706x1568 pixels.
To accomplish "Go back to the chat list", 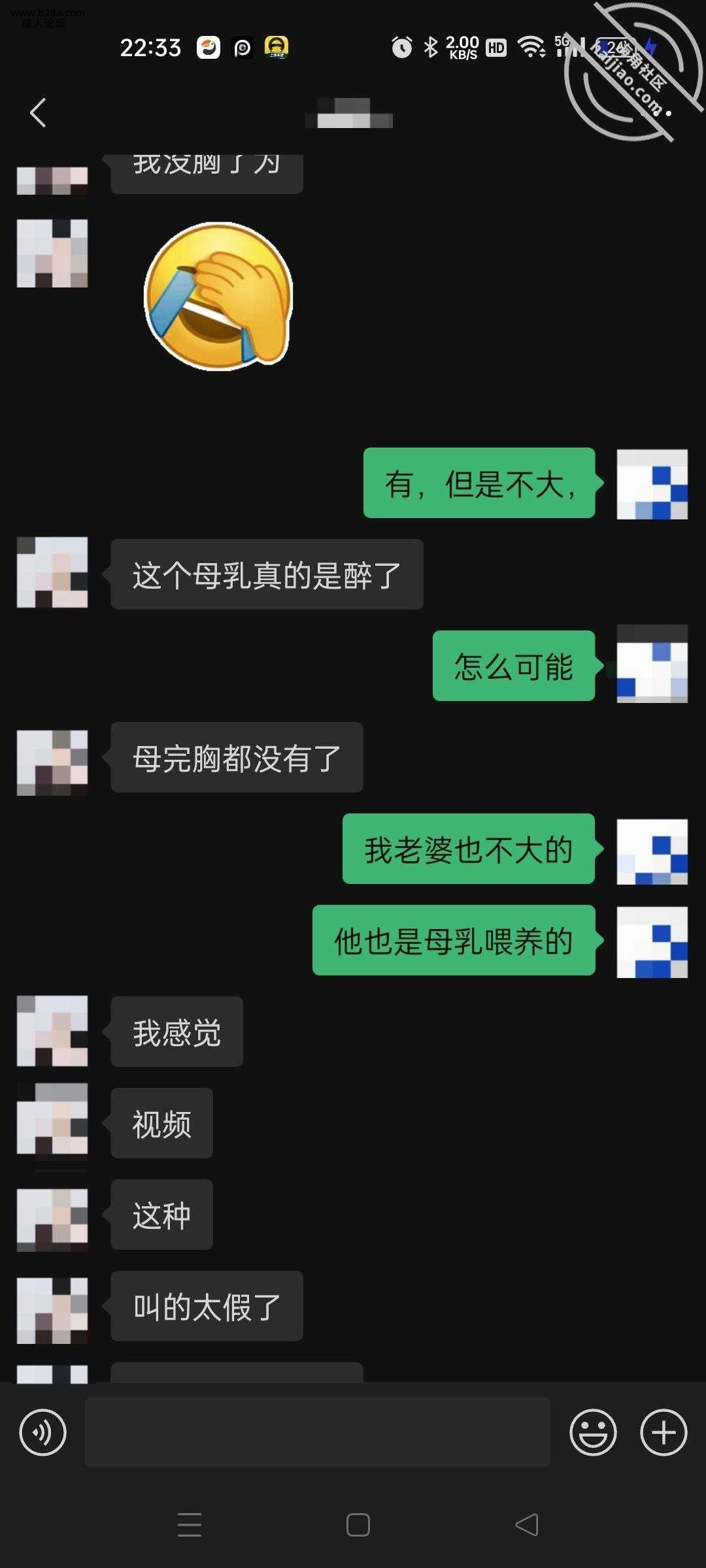I will [38, 112].
